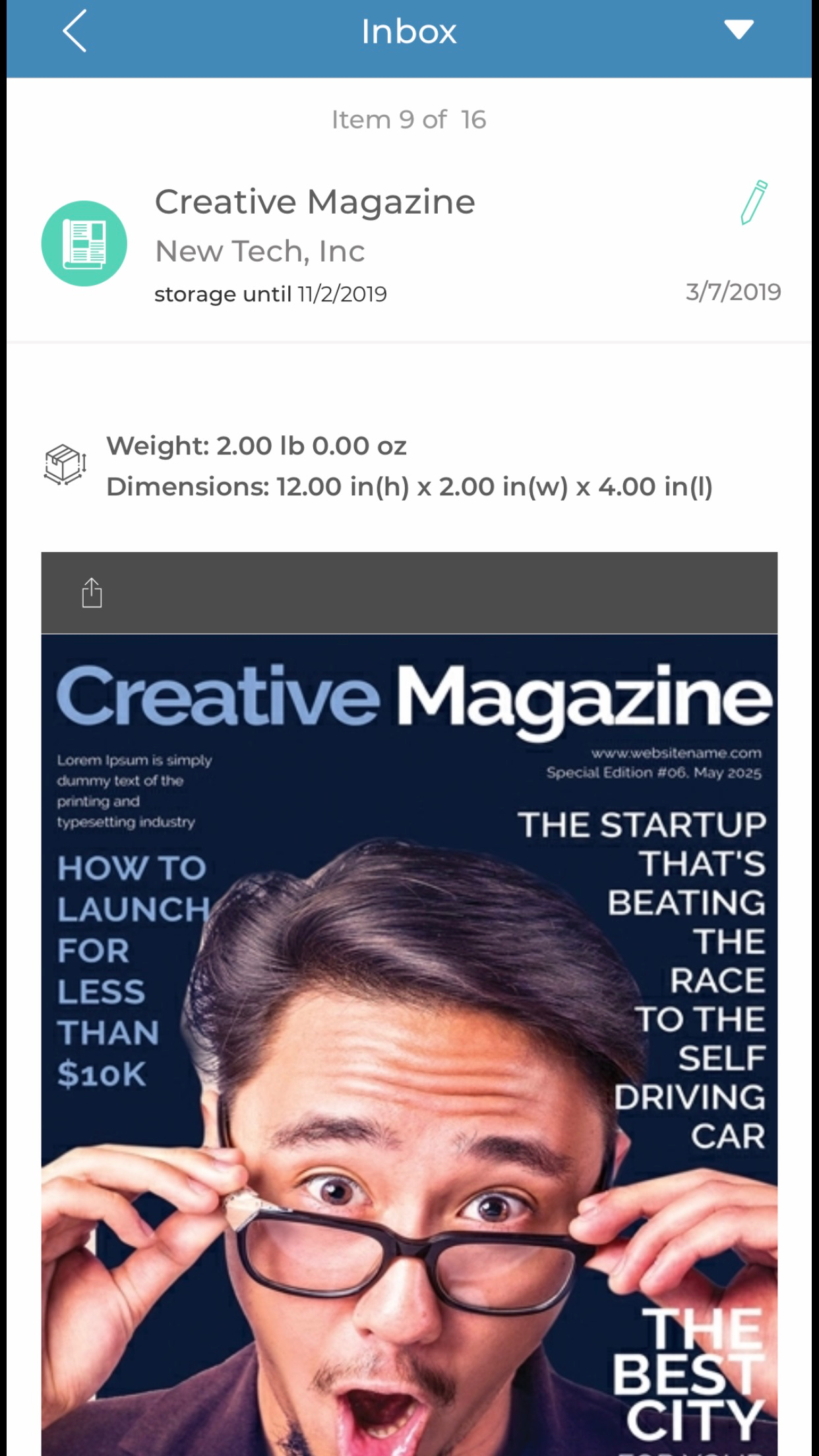The image size is (819, 1456).
Task: Toggle the item weight display
Action: pyautogui.click(x=257, y=446)
